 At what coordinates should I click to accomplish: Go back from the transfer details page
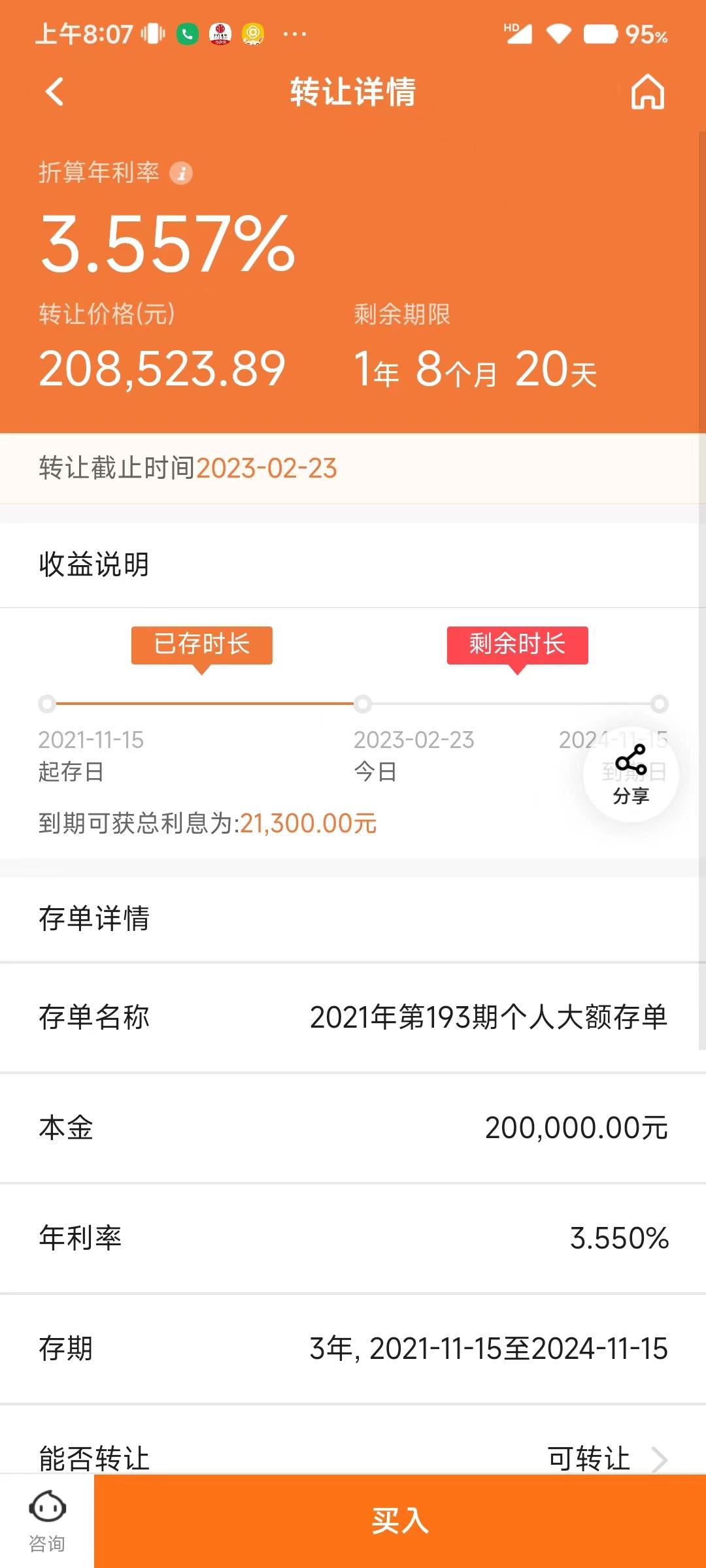coord(55,91)
